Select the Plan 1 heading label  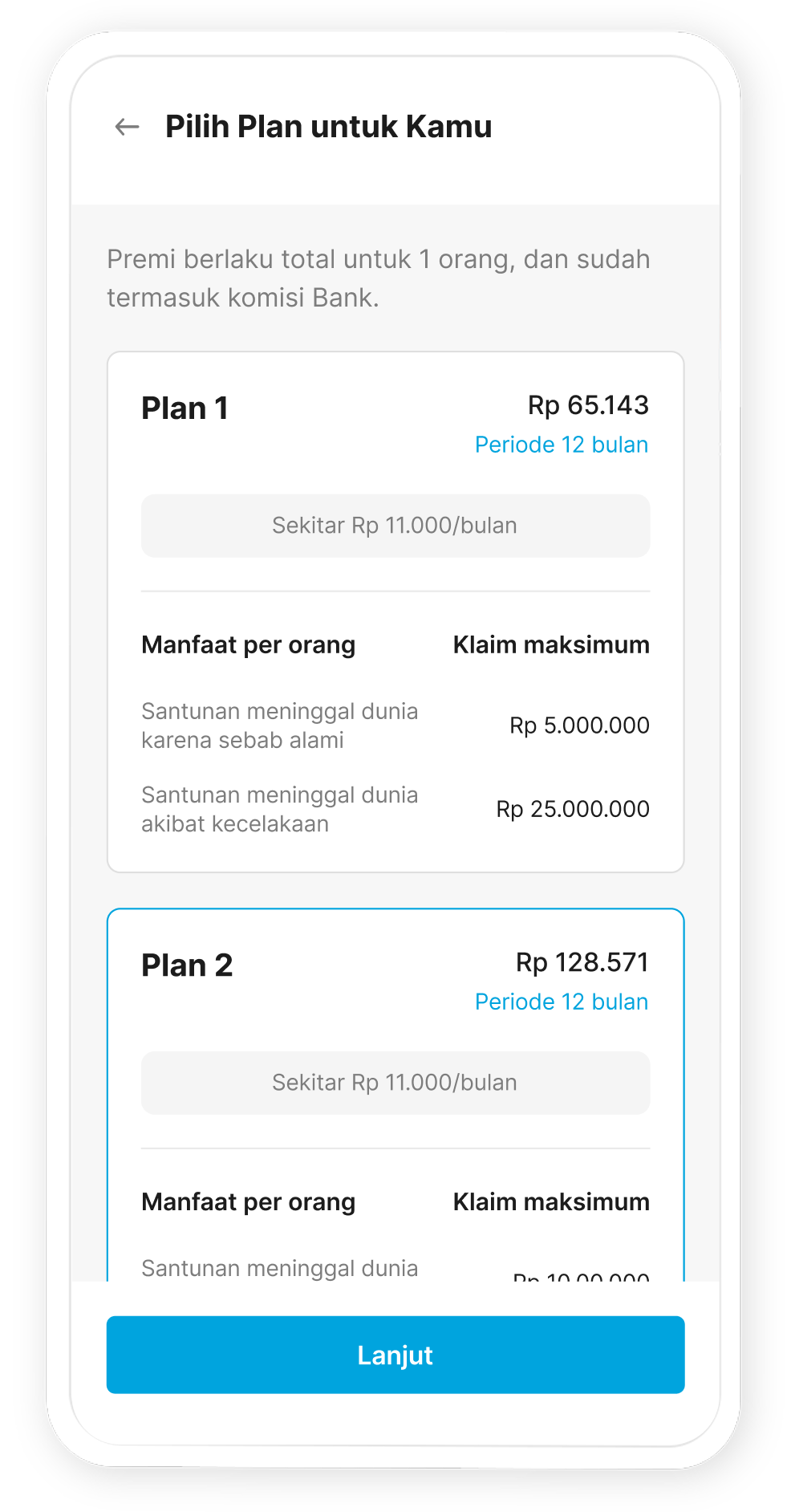pos(185,408)
